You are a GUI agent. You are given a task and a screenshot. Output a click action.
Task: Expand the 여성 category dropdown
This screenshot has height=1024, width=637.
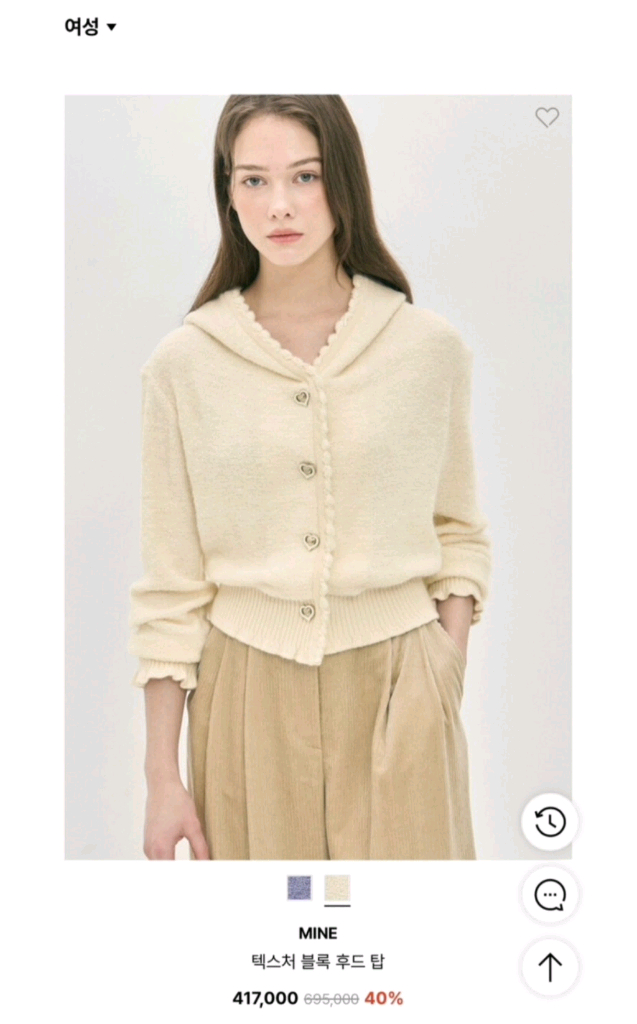(90, 27)
